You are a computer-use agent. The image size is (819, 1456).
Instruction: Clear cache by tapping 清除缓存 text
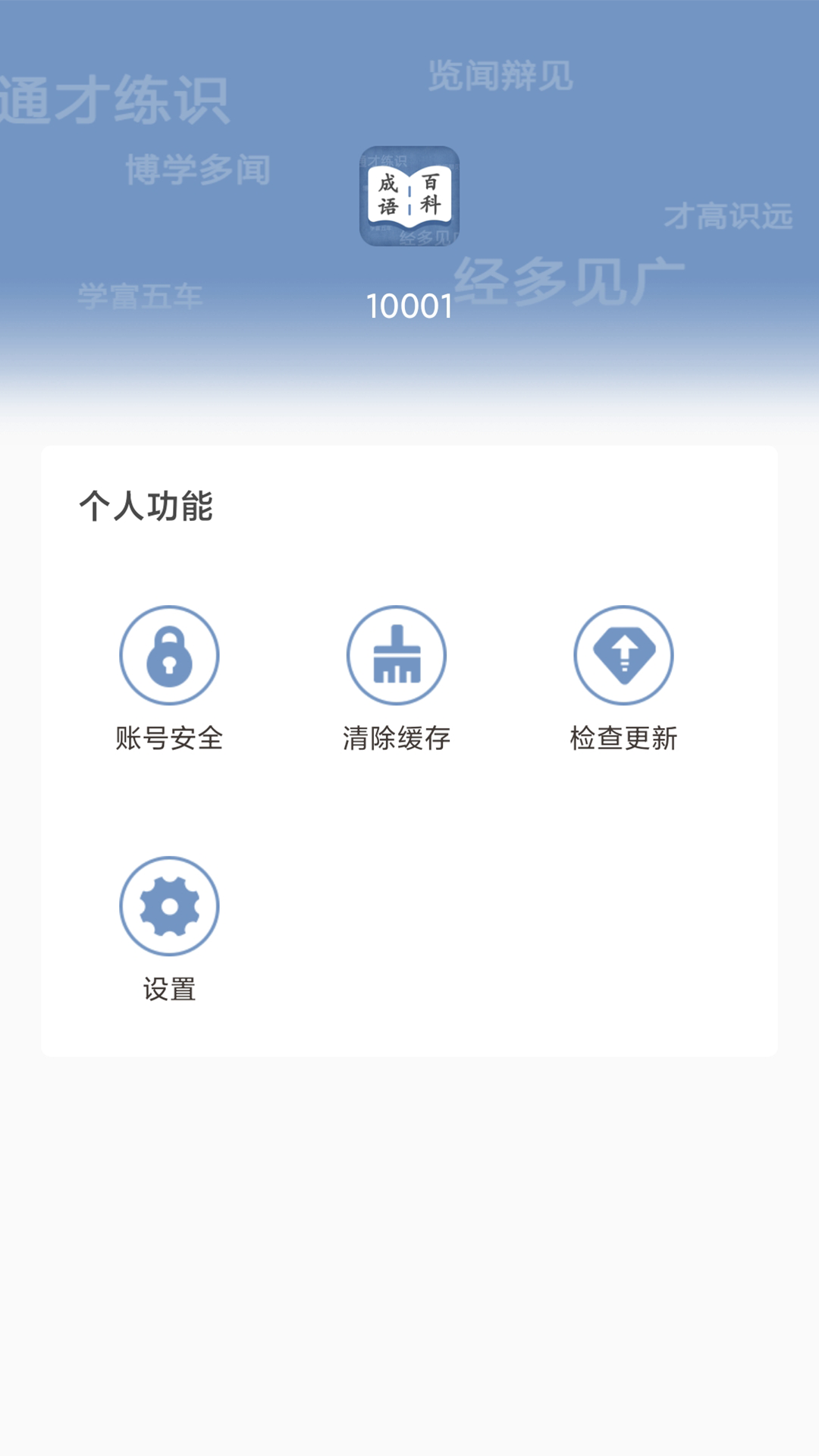click(x=397, y=736)
